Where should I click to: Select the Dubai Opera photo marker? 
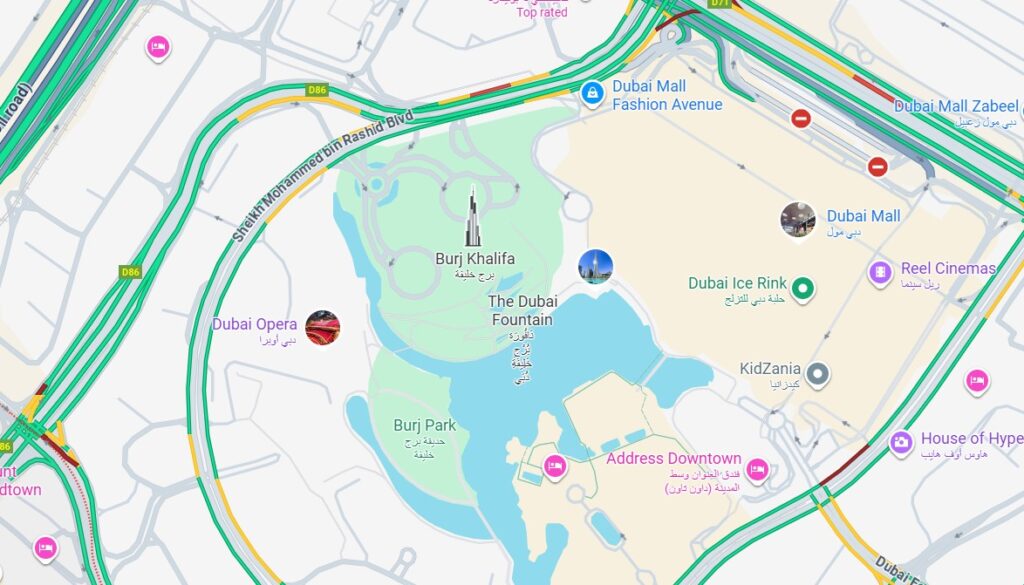tap(322, 327)
